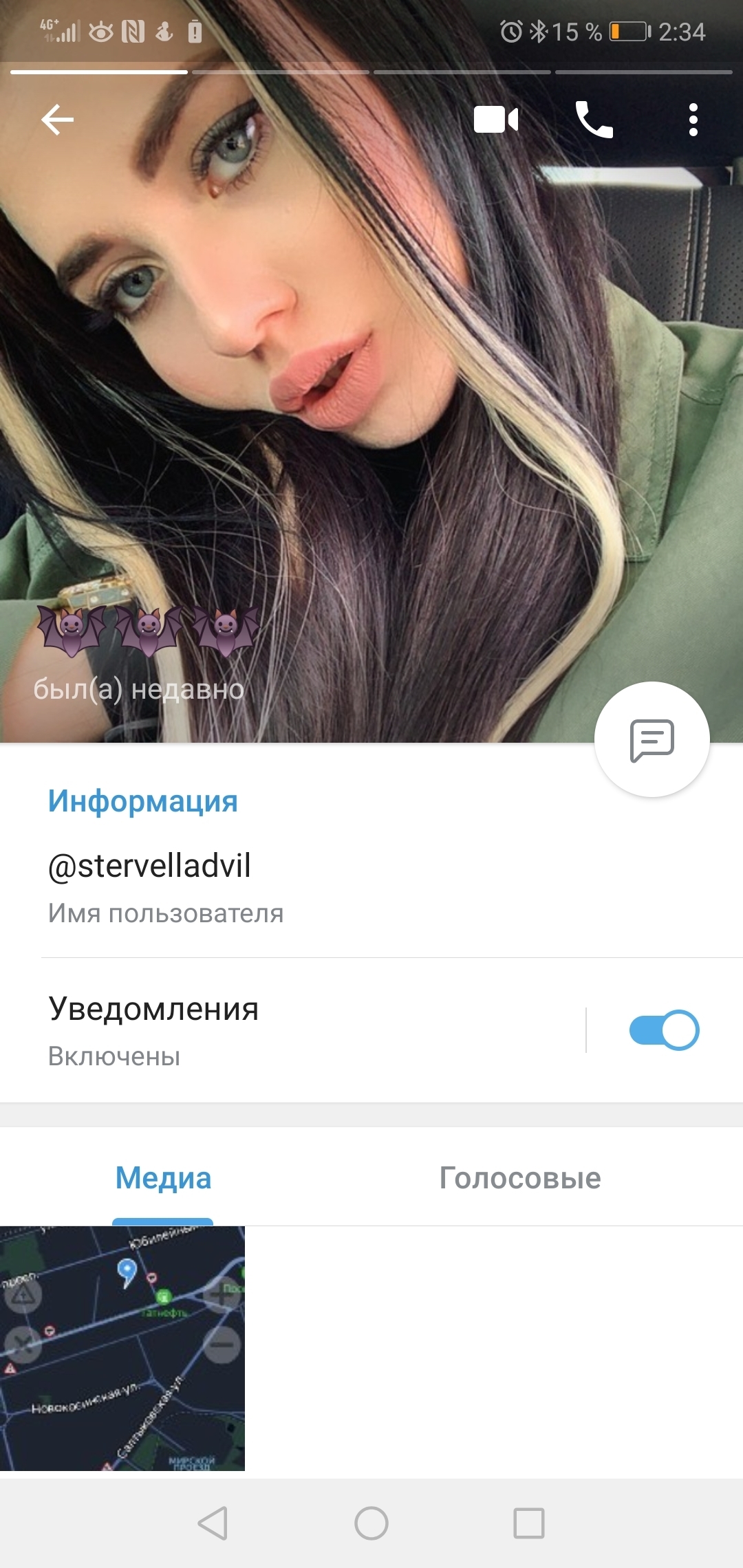This screenshot has width=743, height=1568.
Task: Open chat via the message button
Action: click(652, 740)
